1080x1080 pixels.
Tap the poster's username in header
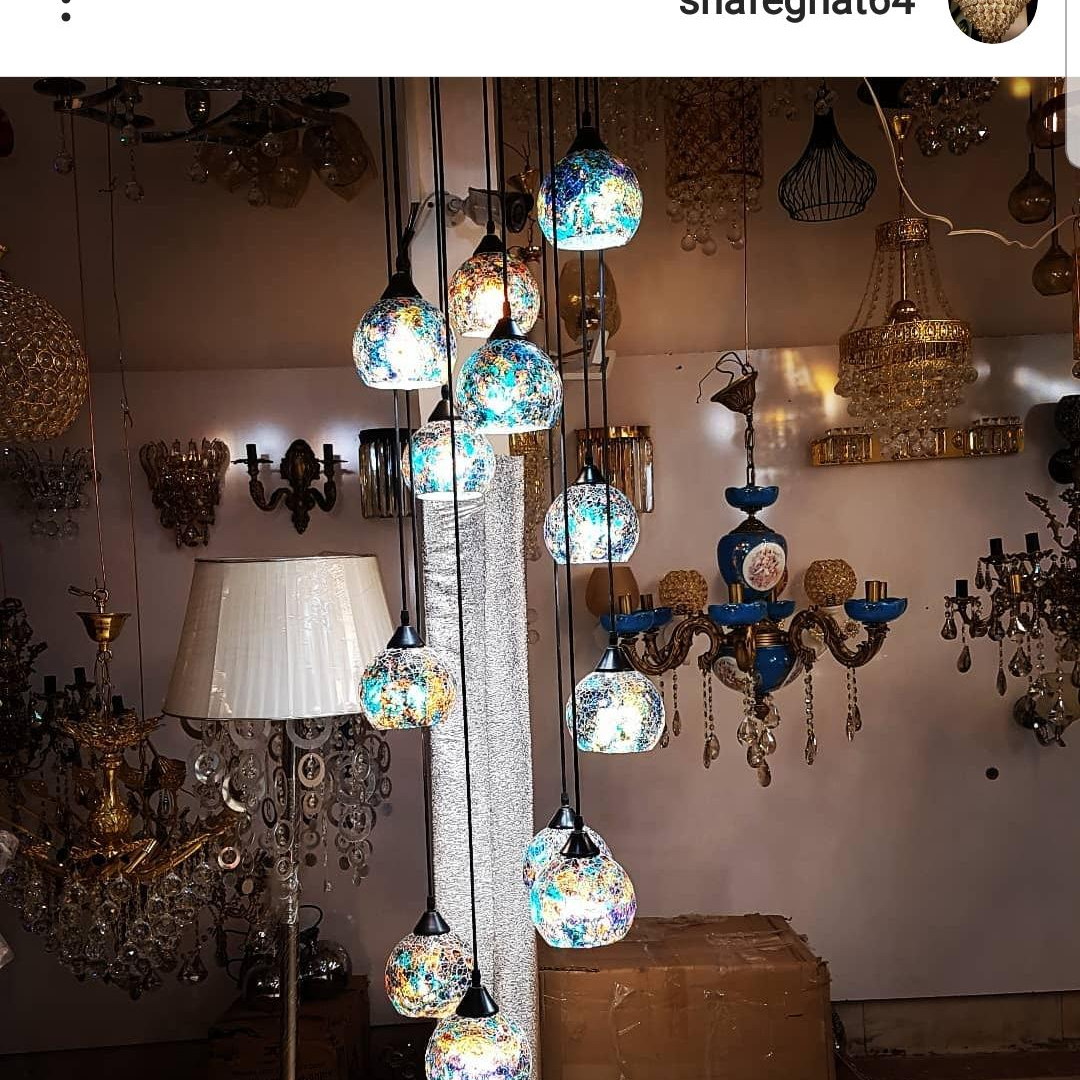(x=797, y=10)
